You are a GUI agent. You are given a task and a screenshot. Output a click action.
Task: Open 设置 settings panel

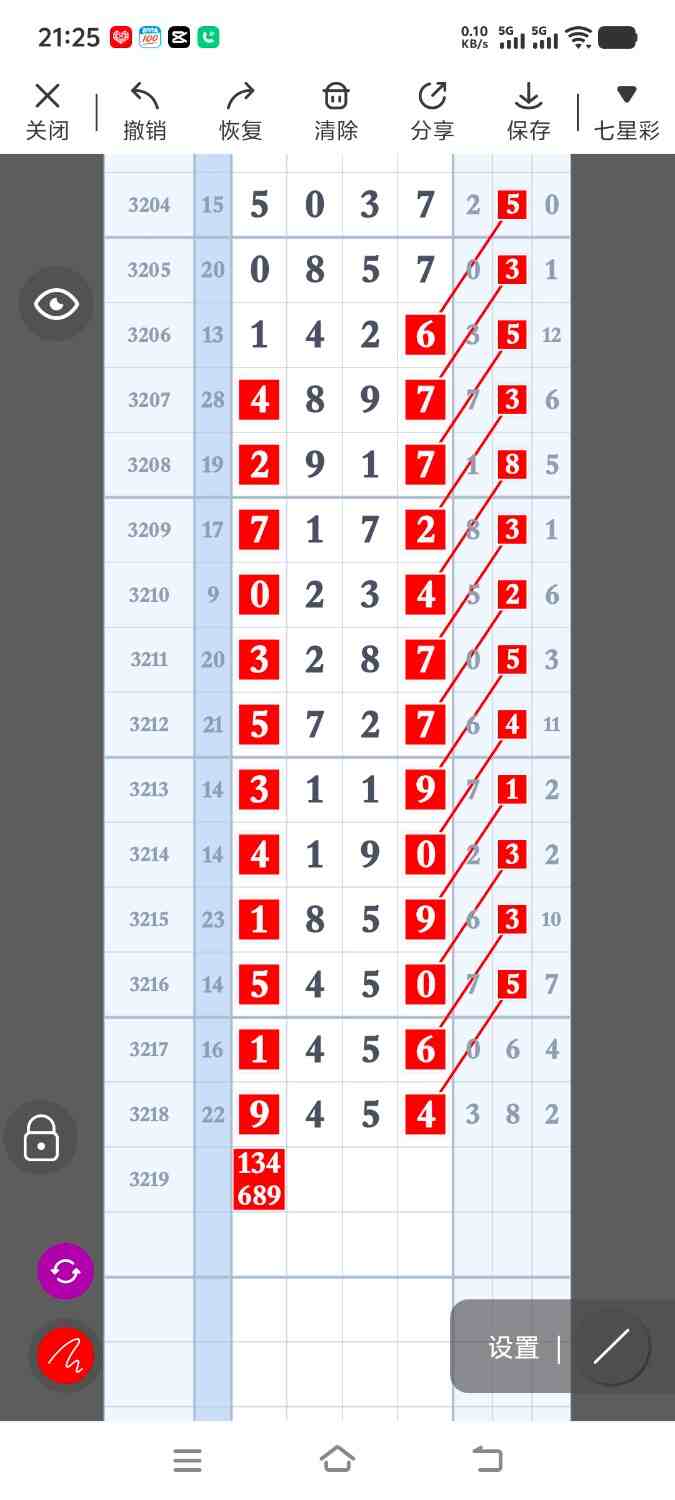point(514,1348)
